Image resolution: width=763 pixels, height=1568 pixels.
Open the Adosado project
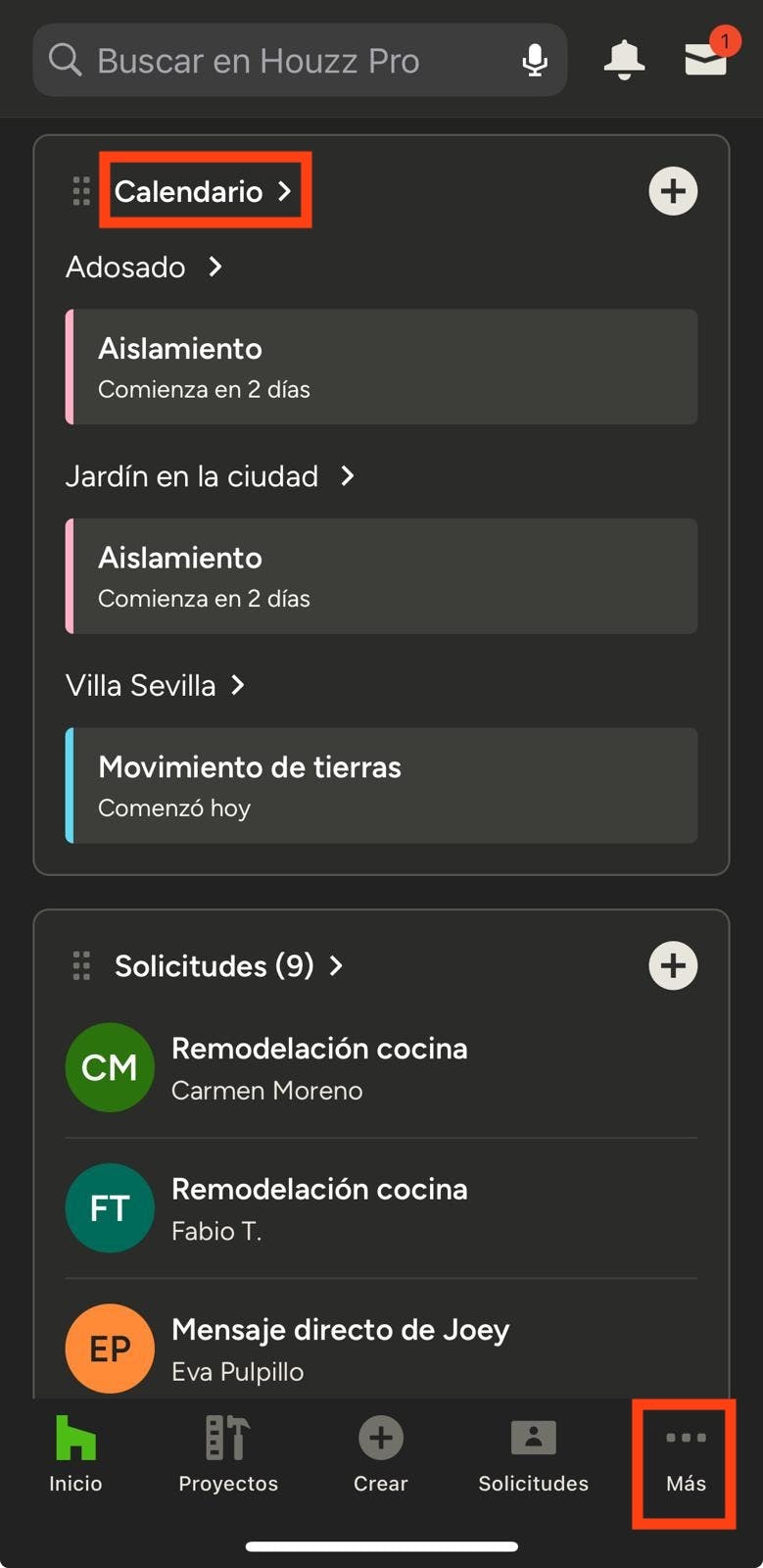tap(144, 267)
